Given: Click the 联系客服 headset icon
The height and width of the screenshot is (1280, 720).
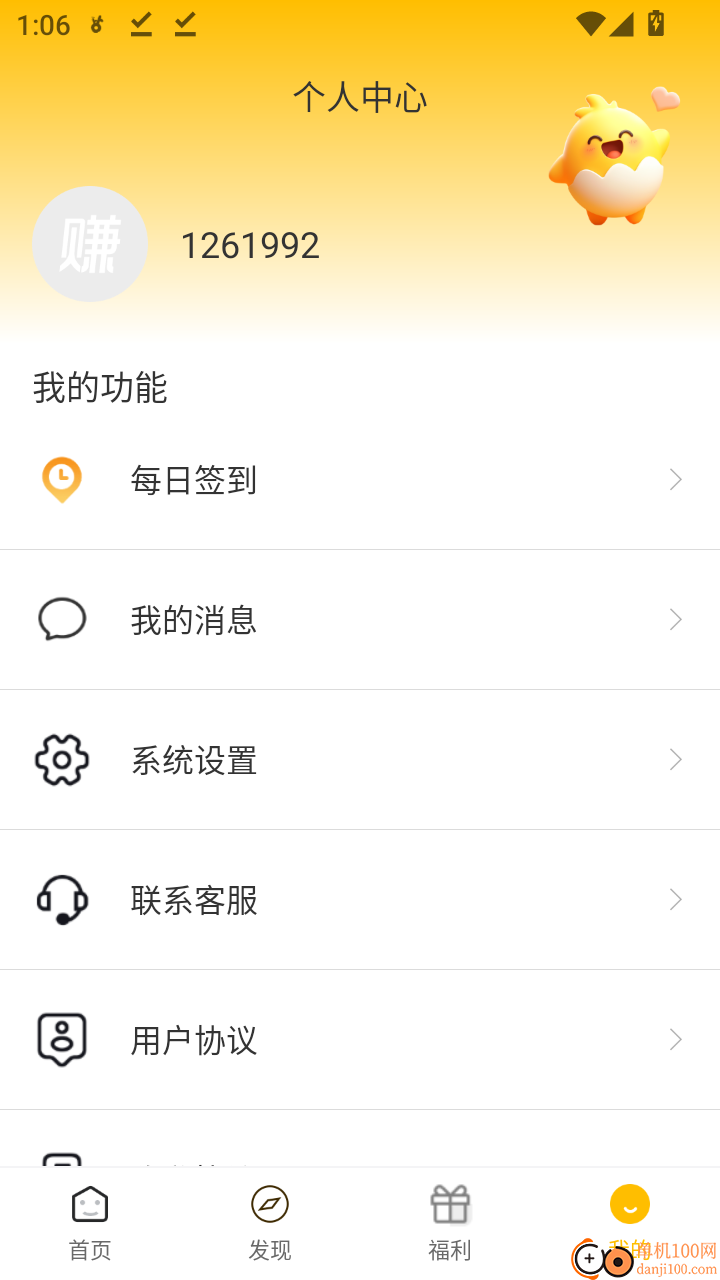Looking at the screenshot, I should 62,900.
